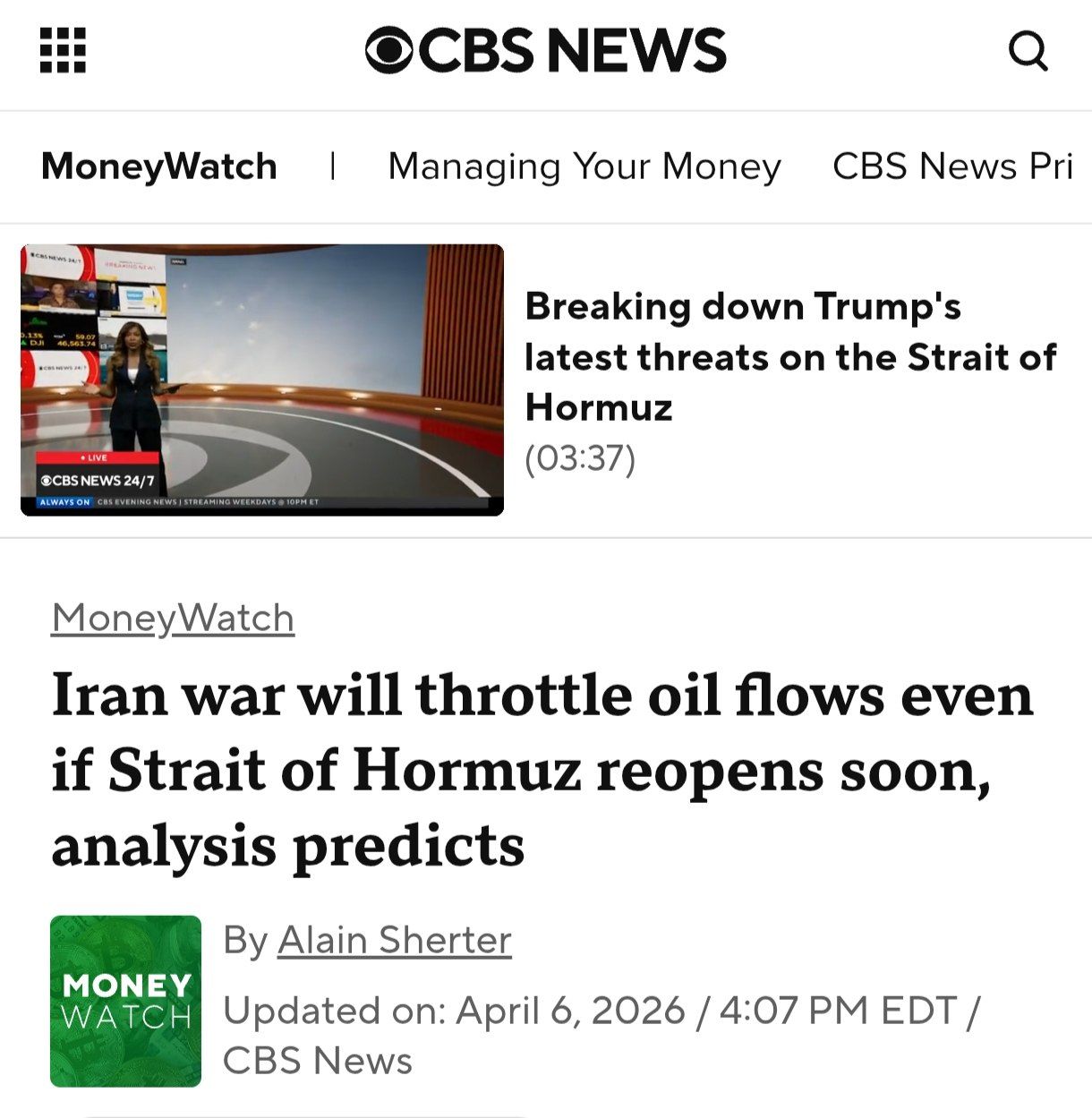
Task: Open Managing Your Money section
Action: [584, 166]
